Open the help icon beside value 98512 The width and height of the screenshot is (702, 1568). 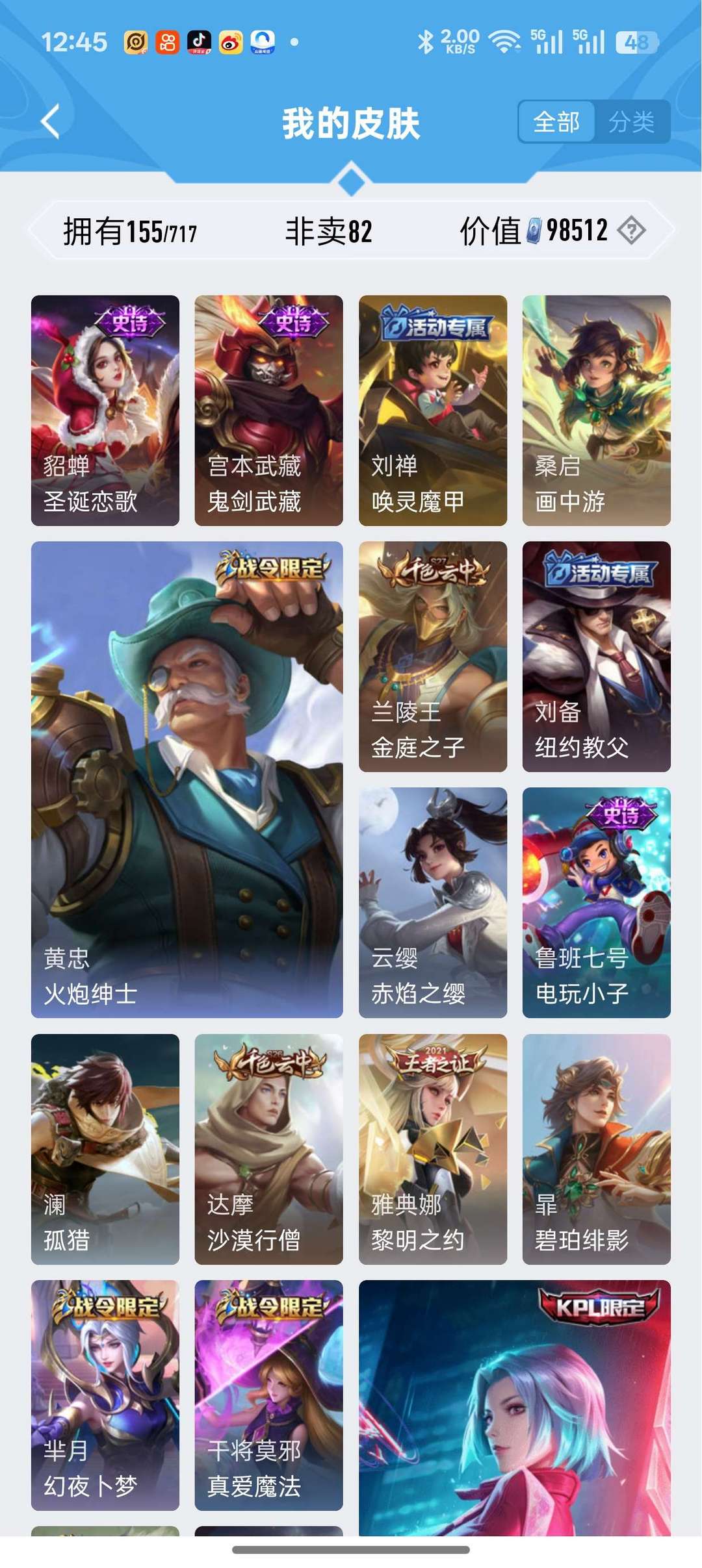(x=631, y=230)
